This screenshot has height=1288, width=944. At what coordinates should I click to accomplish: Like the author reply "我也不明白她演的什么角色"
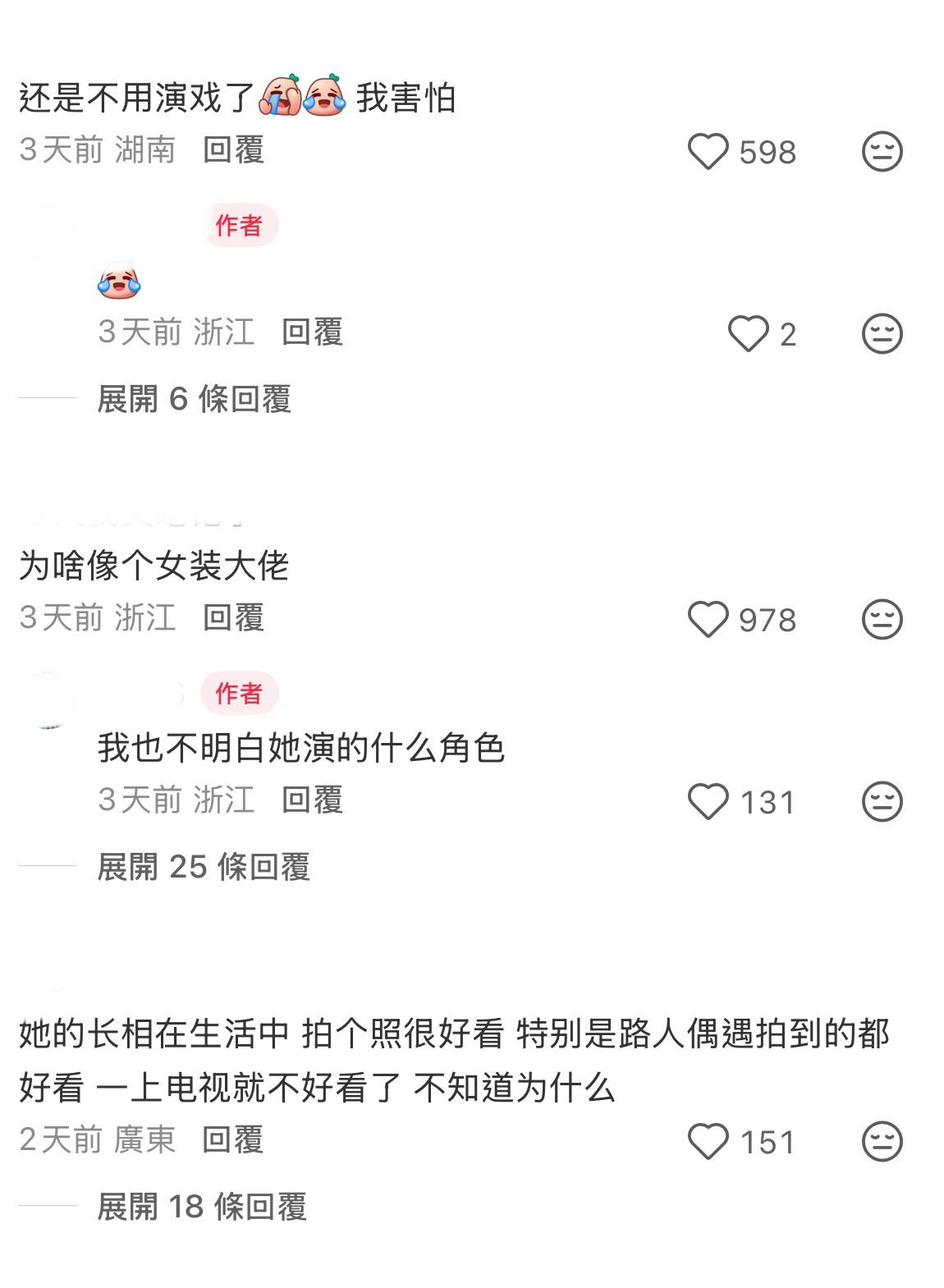pyautogui.click(x=708, y=802)
